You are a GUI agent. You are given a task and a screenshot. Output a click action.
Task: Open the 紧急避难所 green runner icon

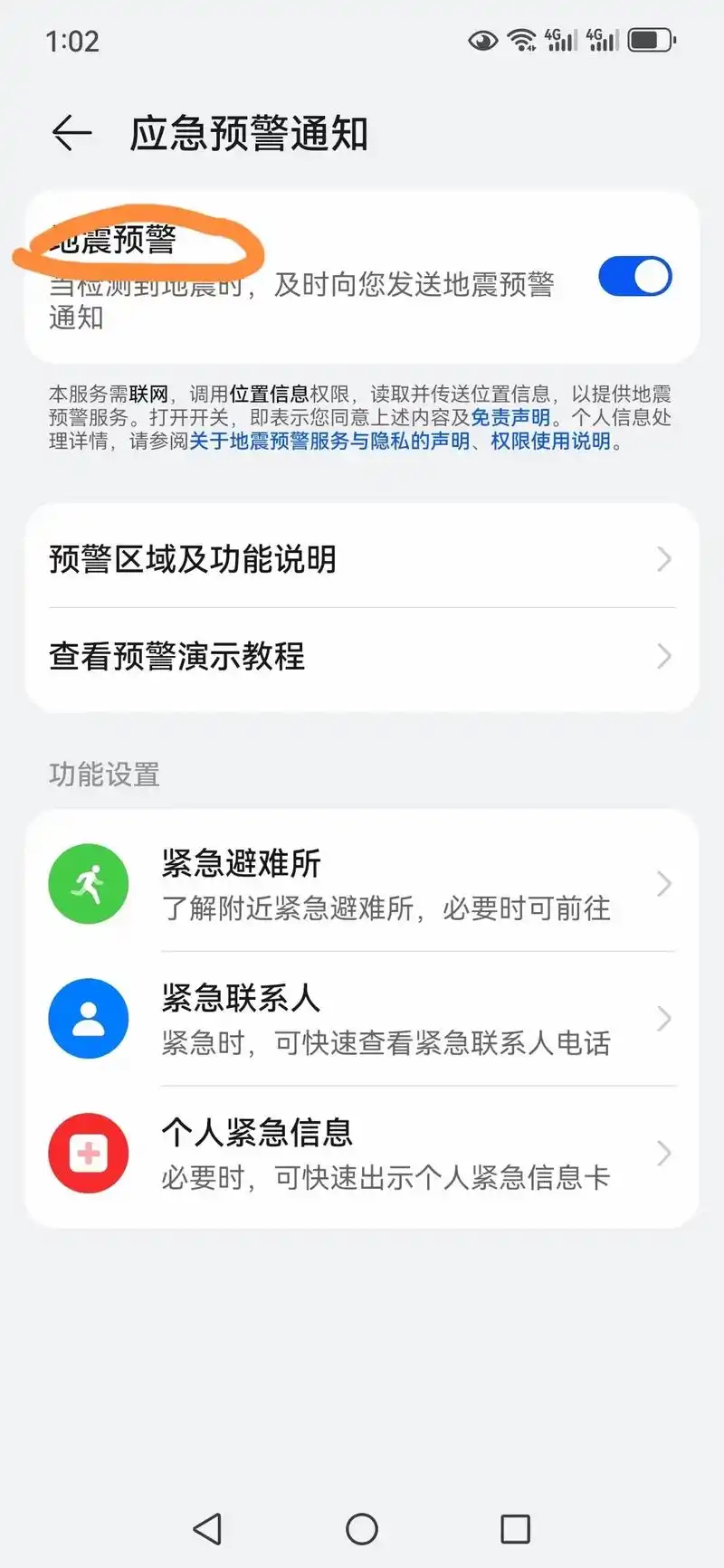88,883
